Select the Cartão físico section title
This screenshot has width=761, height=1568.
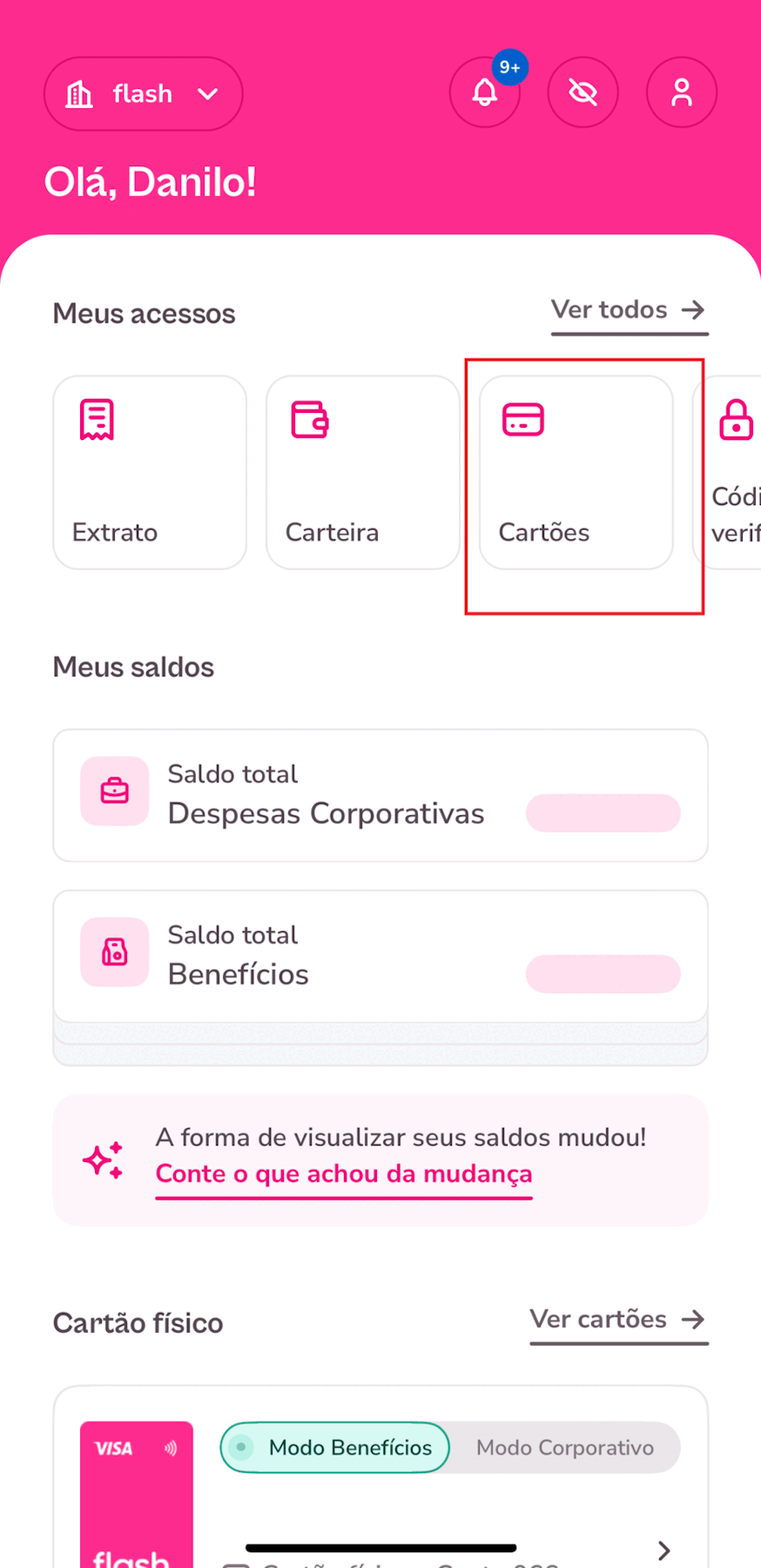click(x=138, y=1322)
